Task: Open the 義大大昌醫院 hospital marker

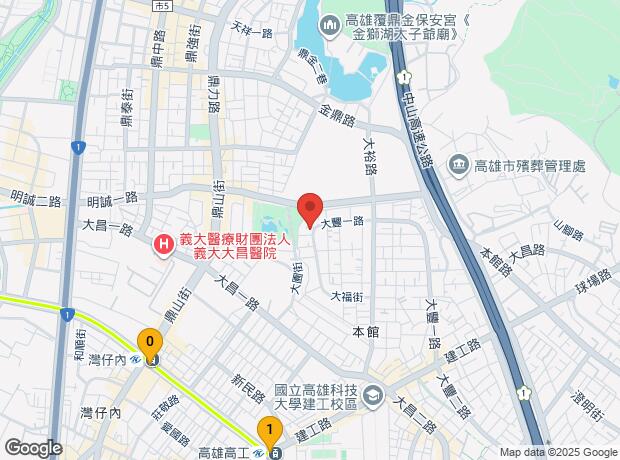Action: tap(164, 246)
